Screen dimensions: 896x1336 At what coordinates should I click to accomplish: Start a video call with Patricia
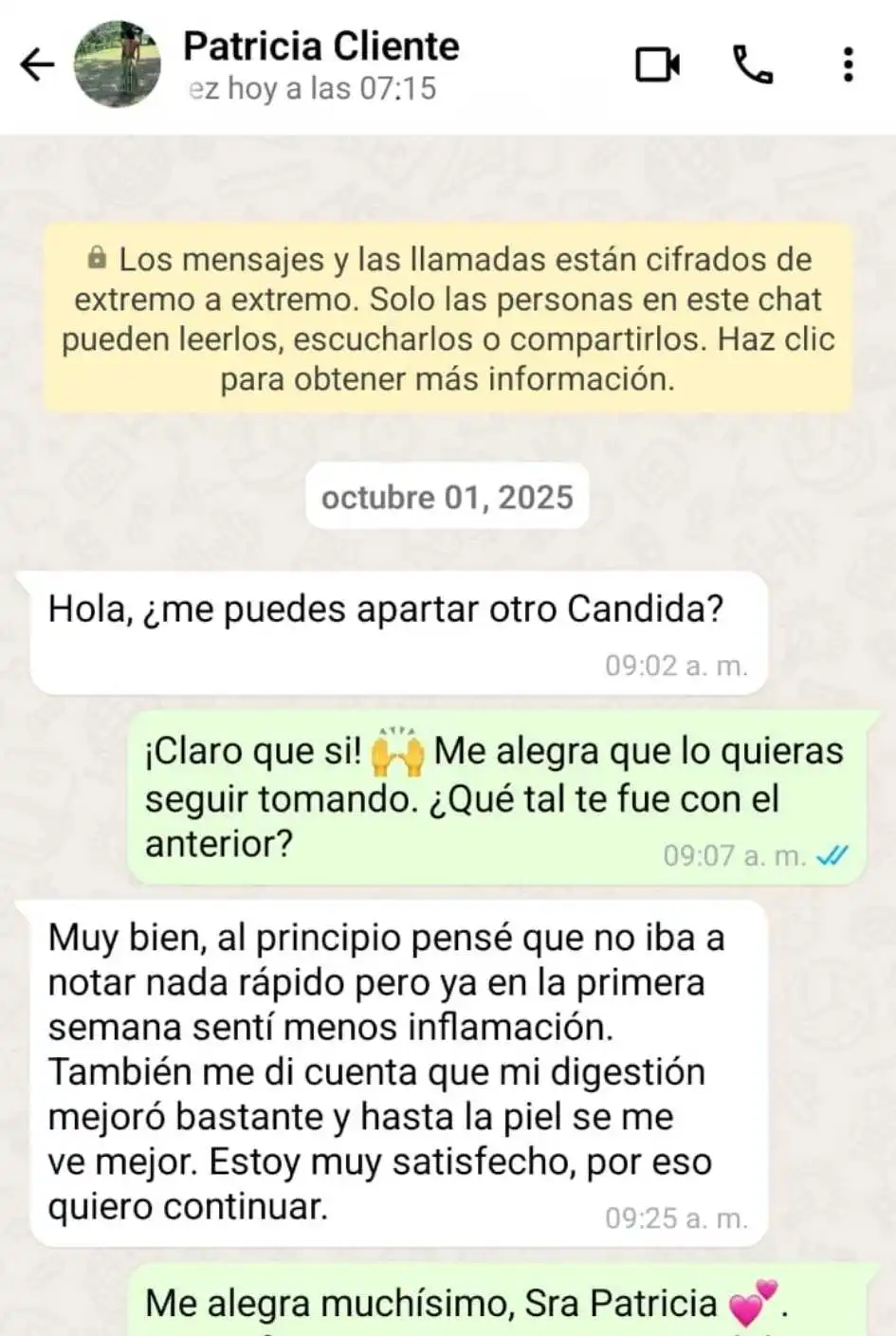coord(657,64)
